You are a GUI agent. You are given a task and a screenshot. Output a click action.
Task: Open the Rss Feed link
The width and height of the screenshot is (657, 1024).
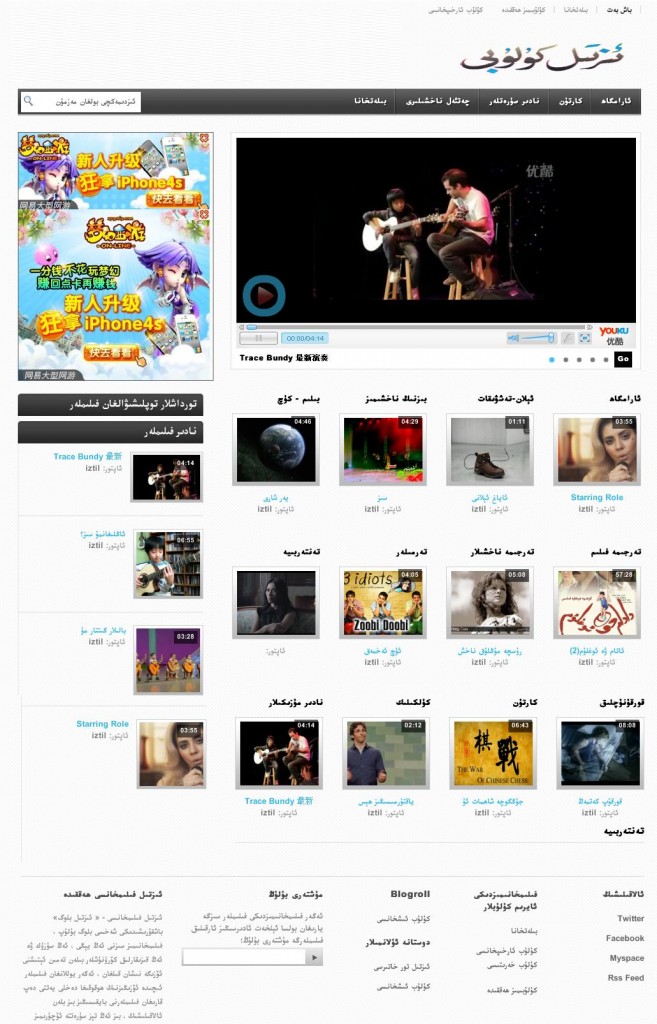point(625,978)
